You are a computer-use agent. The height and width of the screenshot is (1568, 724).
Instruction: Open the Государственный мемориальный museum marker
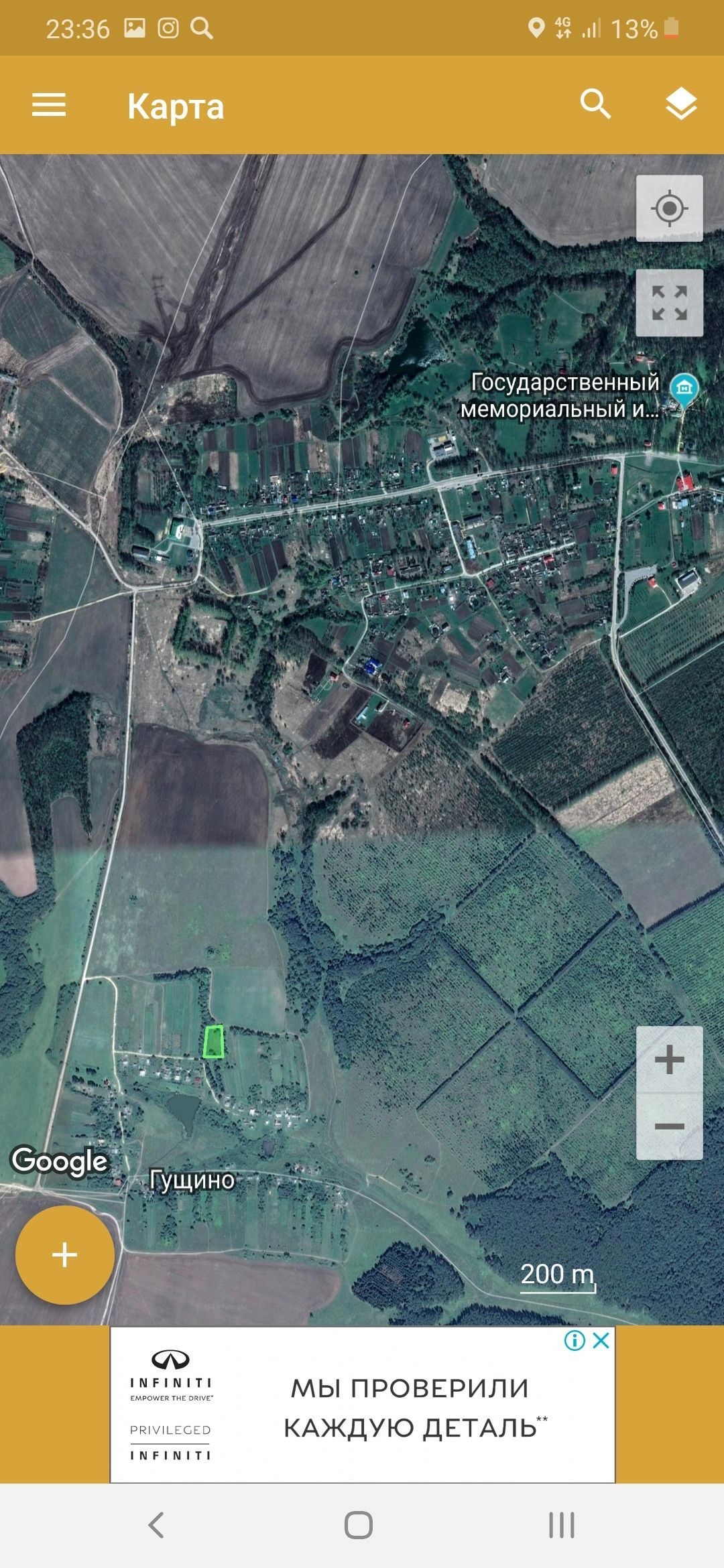[x=684, y=389]
